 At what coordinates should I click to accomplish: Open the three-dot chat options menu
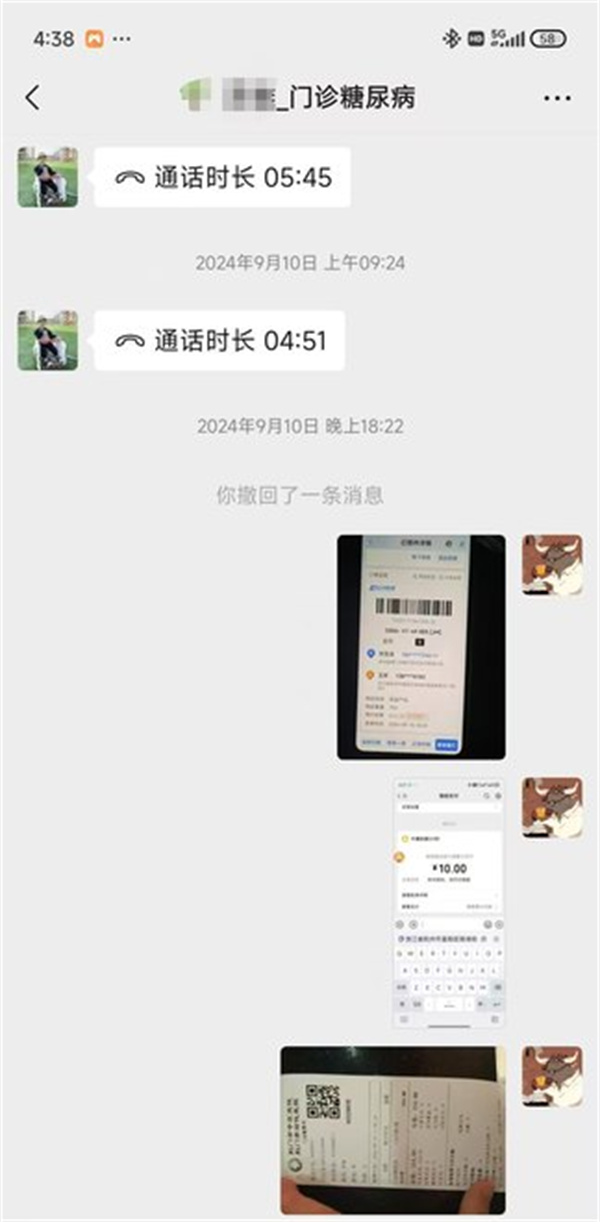point(557,98)
